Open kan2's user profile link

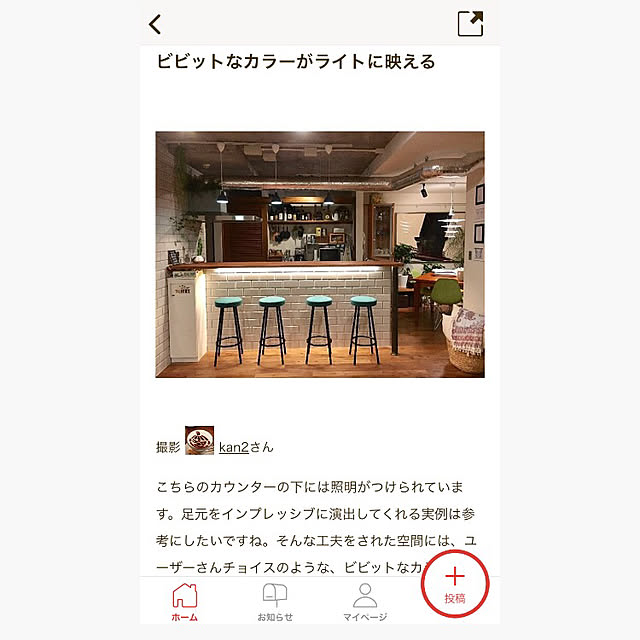(237, 447)
